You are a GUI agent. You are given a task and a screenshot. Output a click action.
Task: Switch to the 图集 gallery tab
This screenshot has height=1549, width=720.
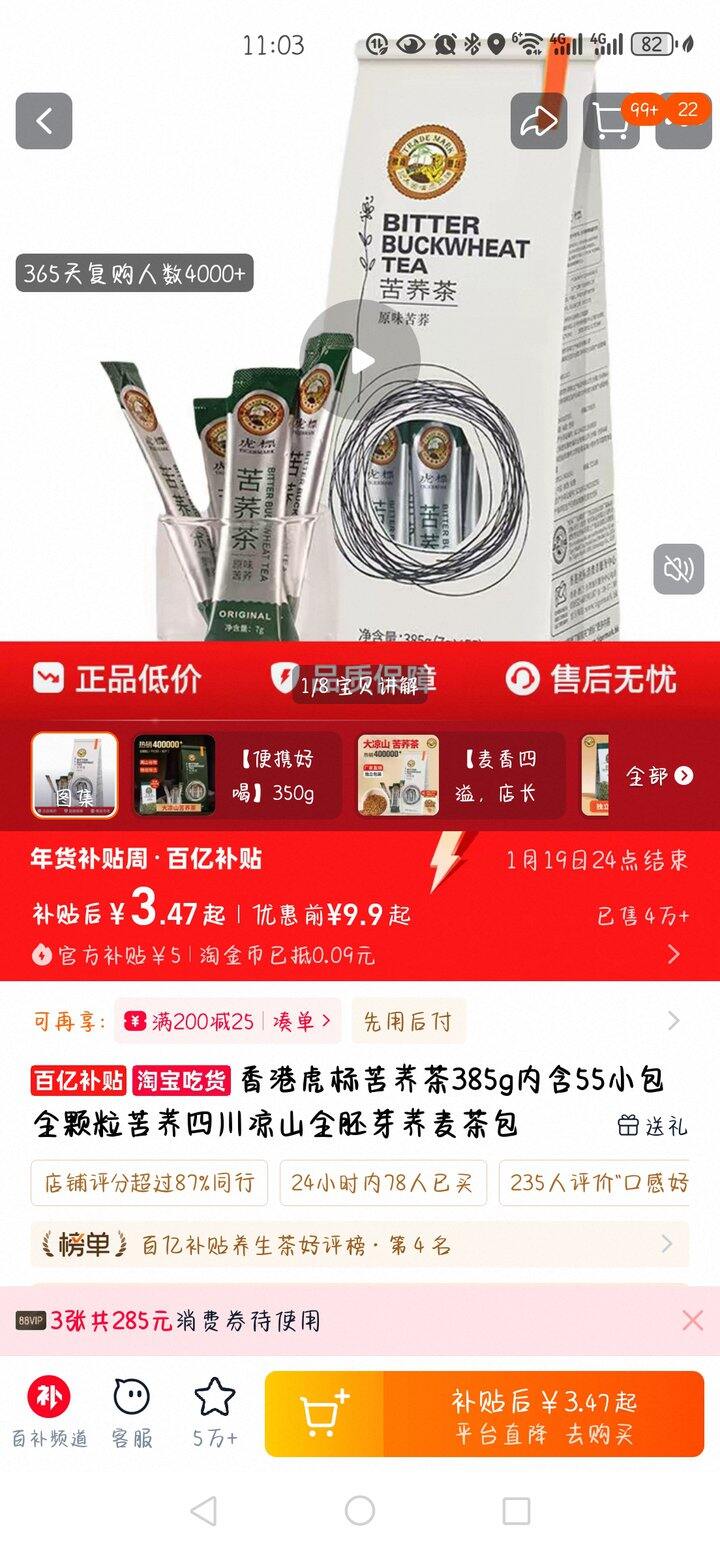(77, 776)
